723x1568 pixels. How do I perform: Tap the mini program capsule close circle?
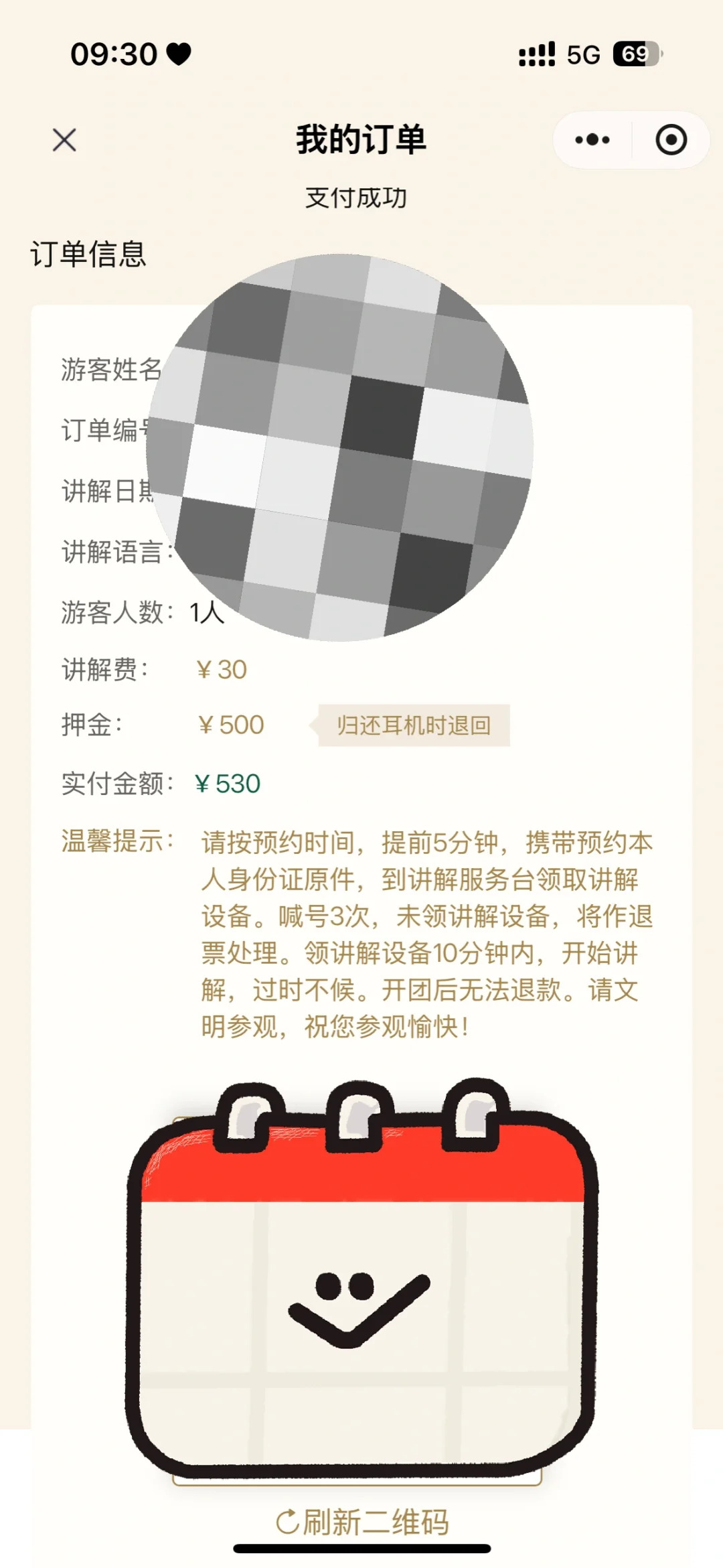pyautogui.click(x=671, y=140)
